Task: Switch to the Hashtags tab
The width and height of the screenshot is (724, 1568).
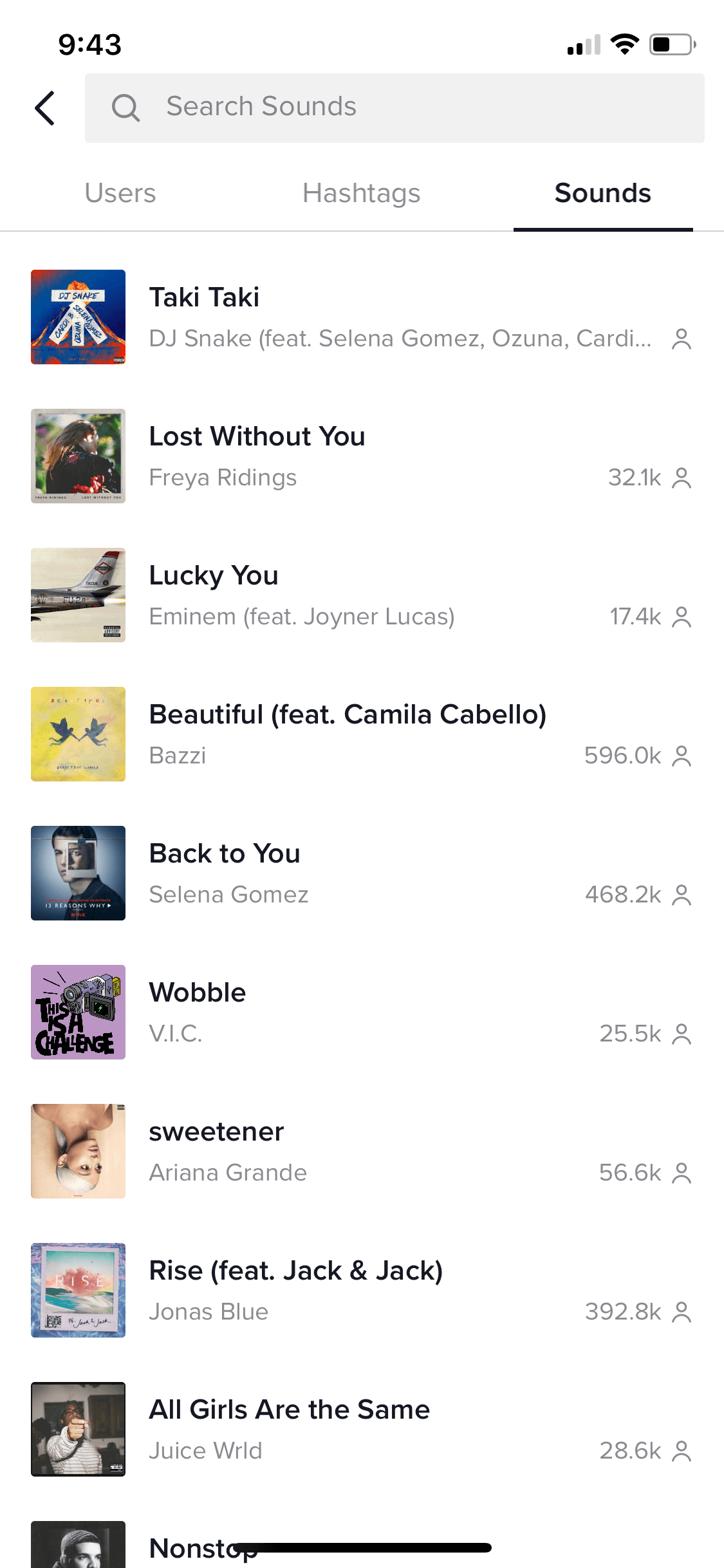Action: (362, 193)
